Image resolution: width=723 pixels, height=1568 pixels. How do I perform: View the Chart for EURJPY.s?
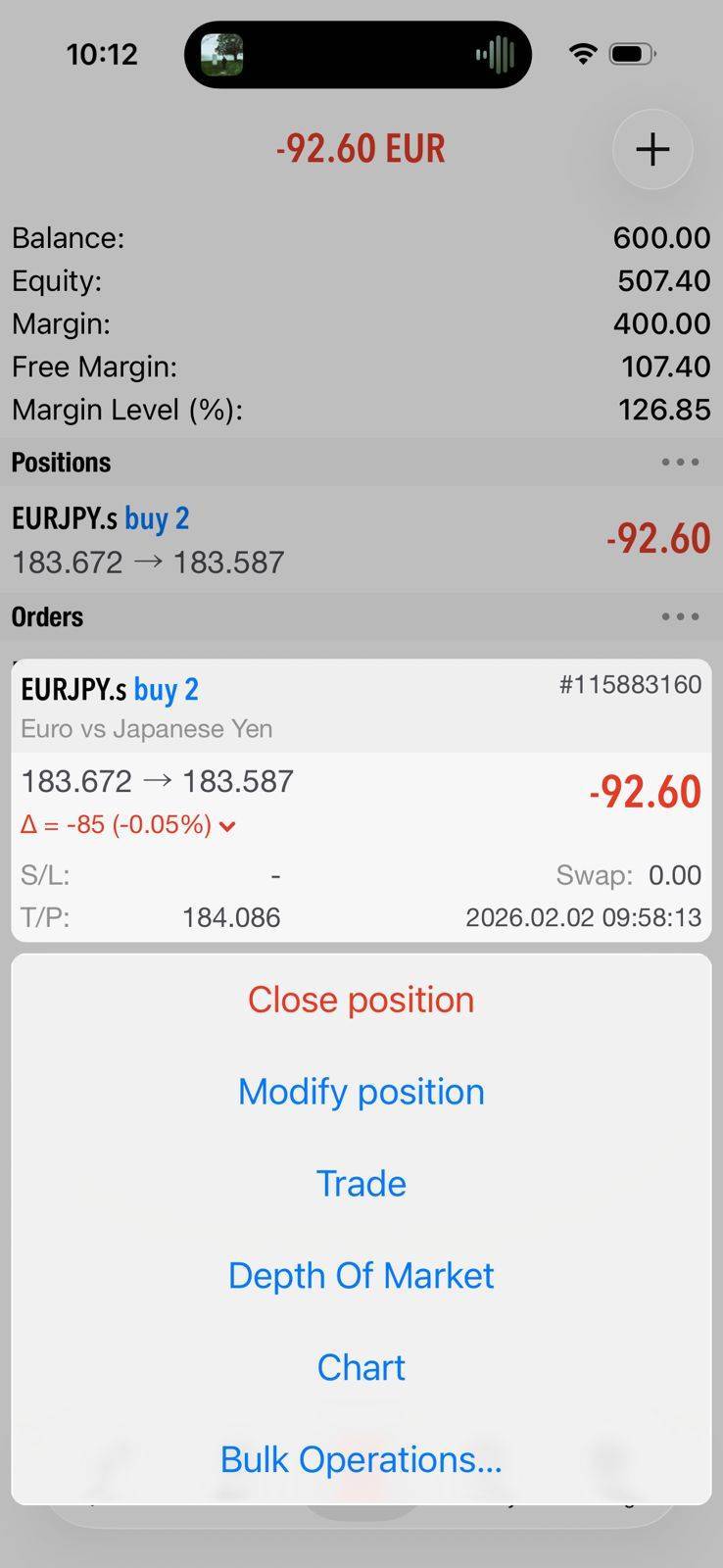click(361, 1367)
